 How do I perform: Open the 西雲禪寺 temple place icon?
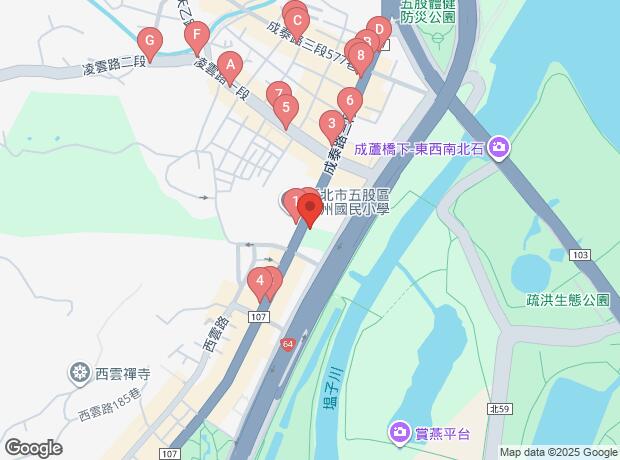coord(79,374)
